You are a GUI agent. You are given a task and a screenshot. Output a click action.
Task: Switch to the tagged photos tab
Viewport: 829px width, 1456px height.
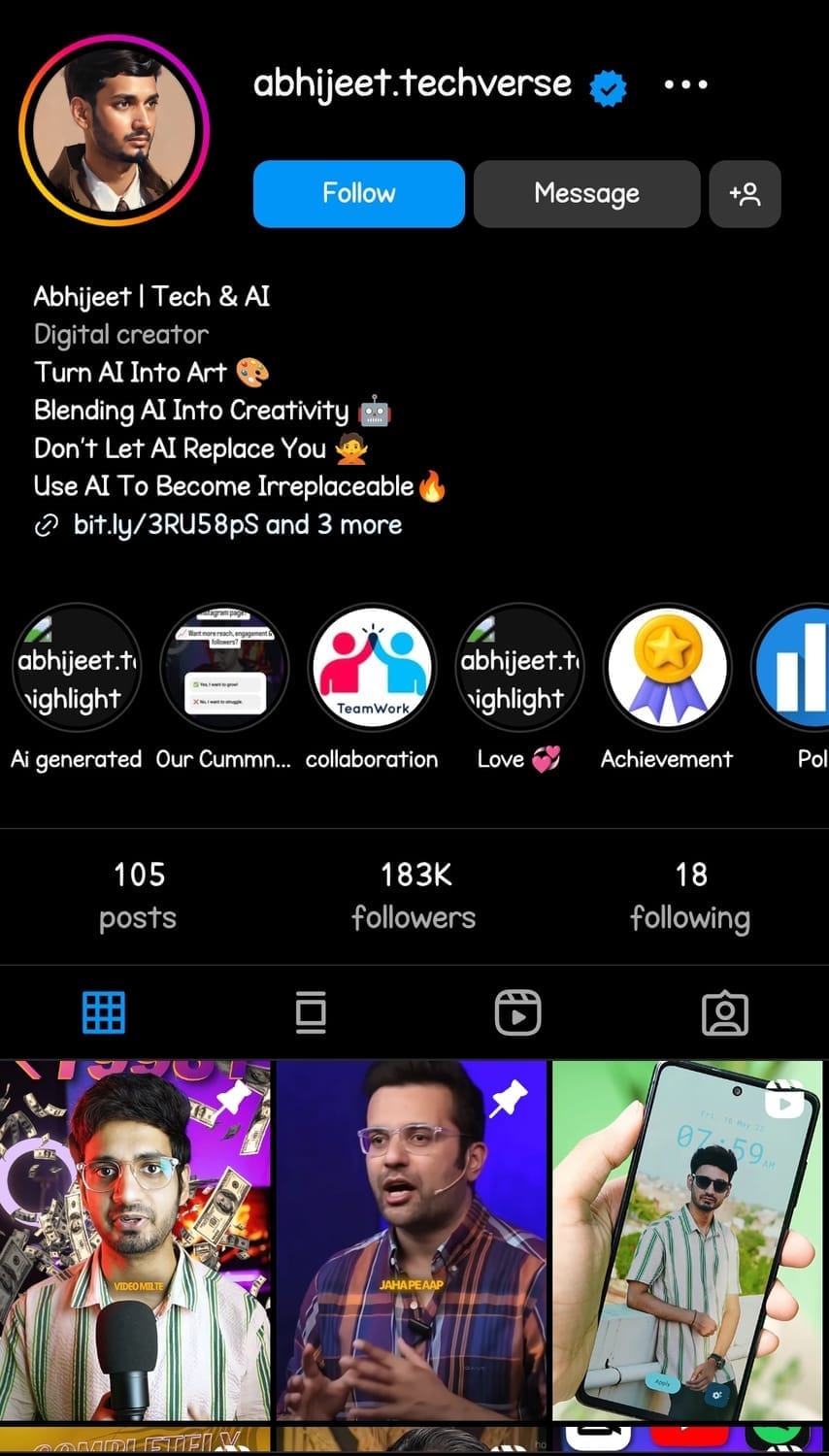724,1013
